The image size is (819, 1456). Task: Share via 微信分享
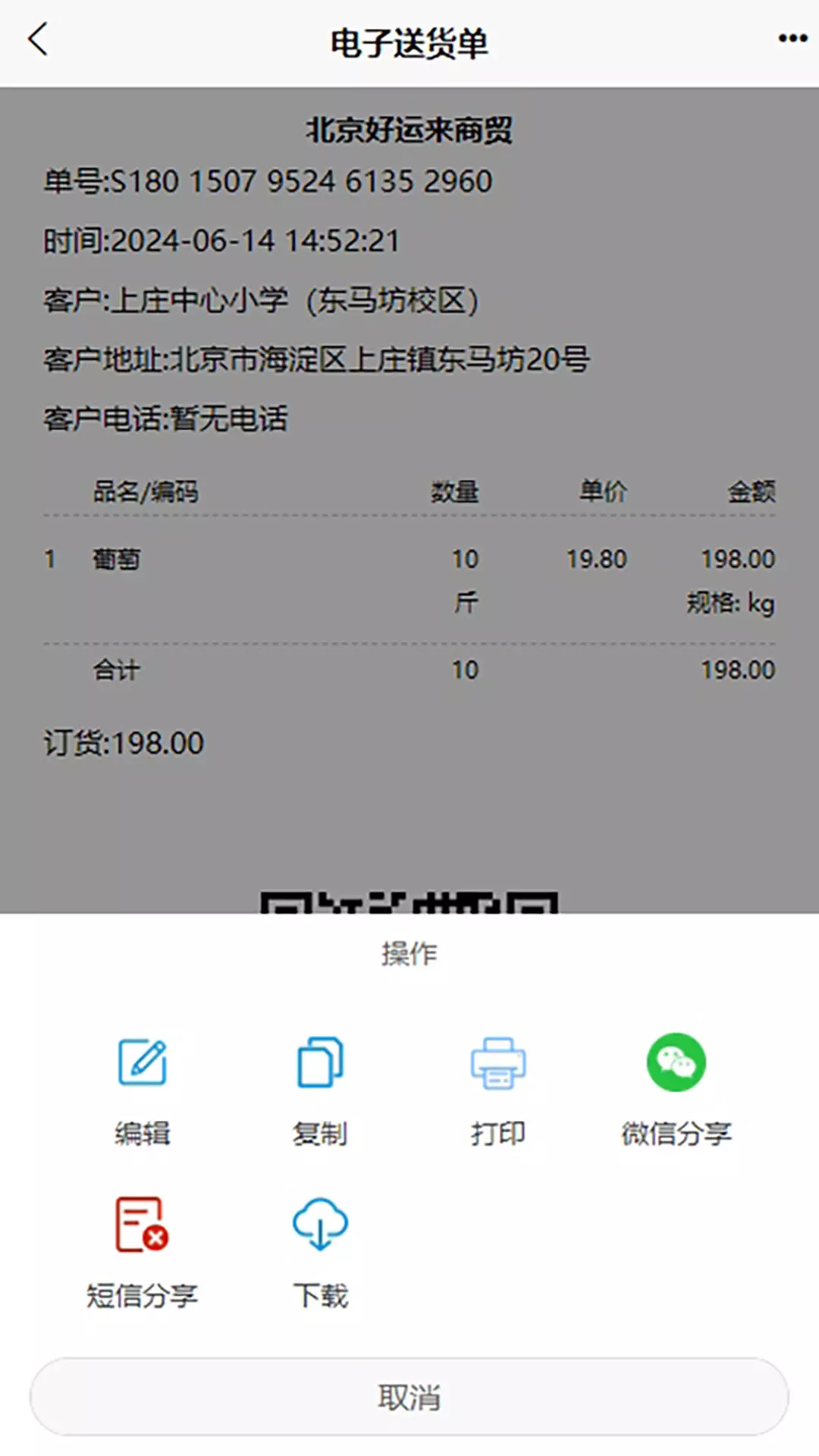click(676, 1090)
